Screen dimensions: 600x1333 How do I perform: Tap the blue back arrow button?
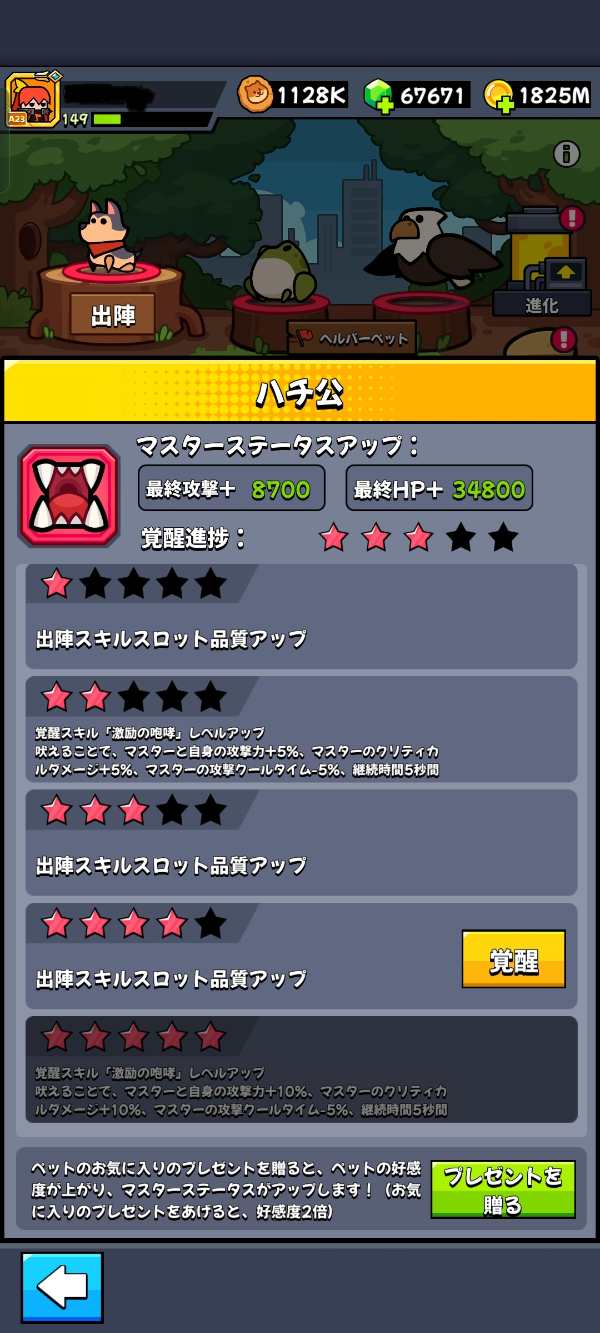point(62,1288)
